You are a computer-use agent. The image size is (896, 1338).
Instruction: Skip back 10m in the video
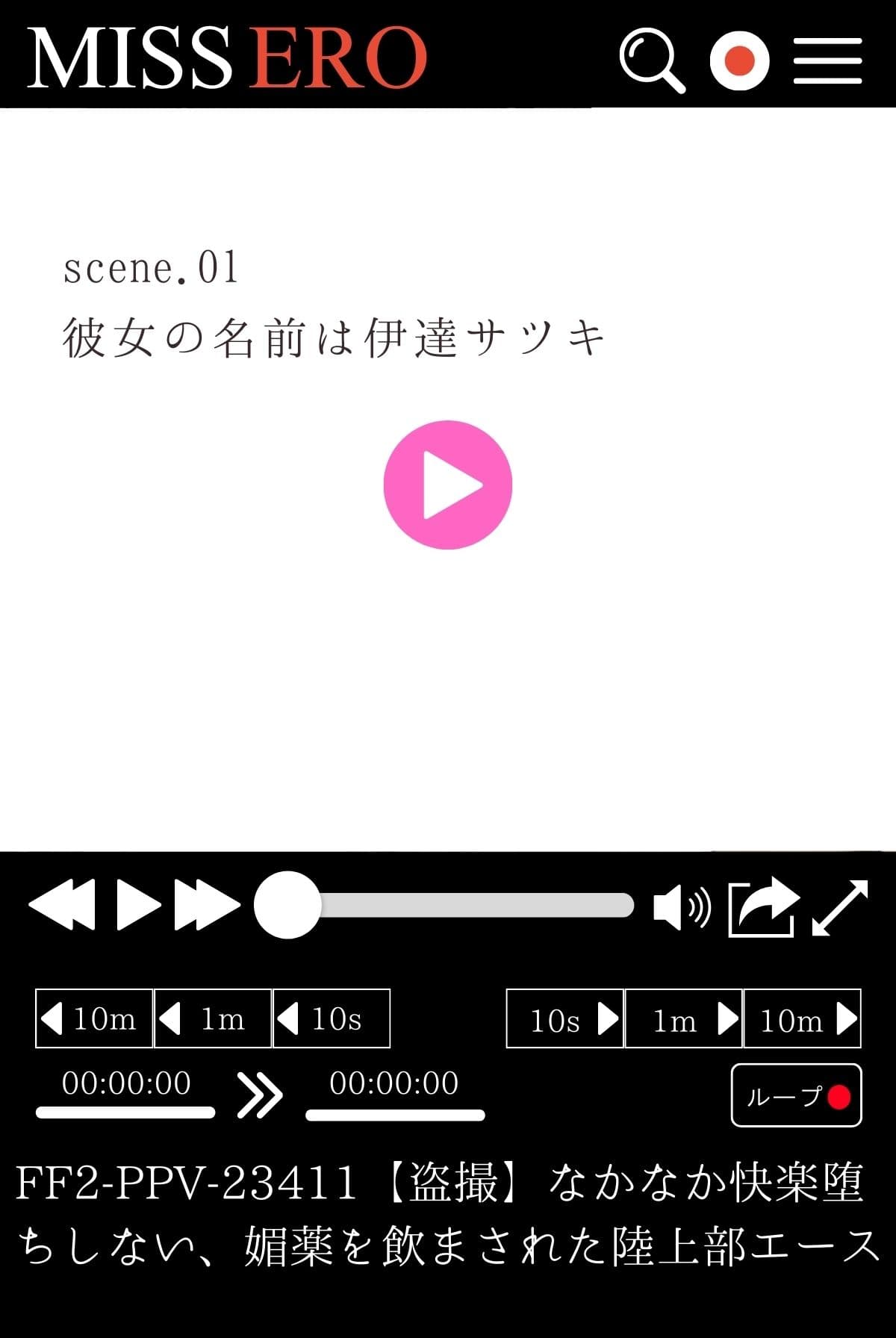tap(92, 1019)
